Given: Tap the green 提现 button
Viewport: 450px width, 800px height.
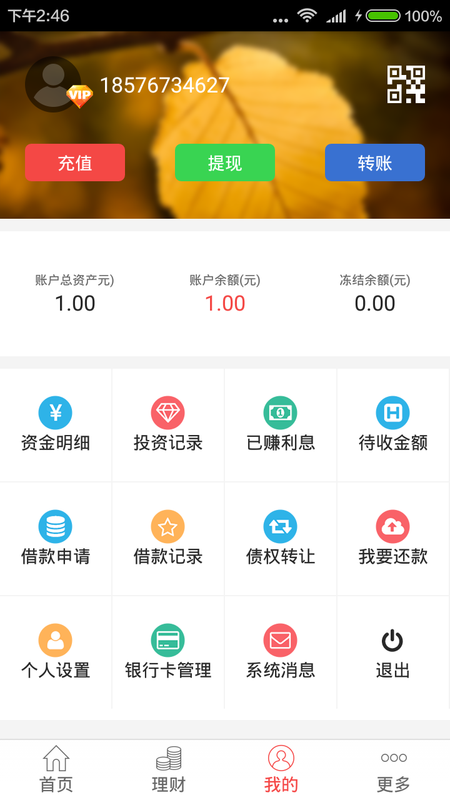Looking at the screenshot, I should (x=225, y=163).
